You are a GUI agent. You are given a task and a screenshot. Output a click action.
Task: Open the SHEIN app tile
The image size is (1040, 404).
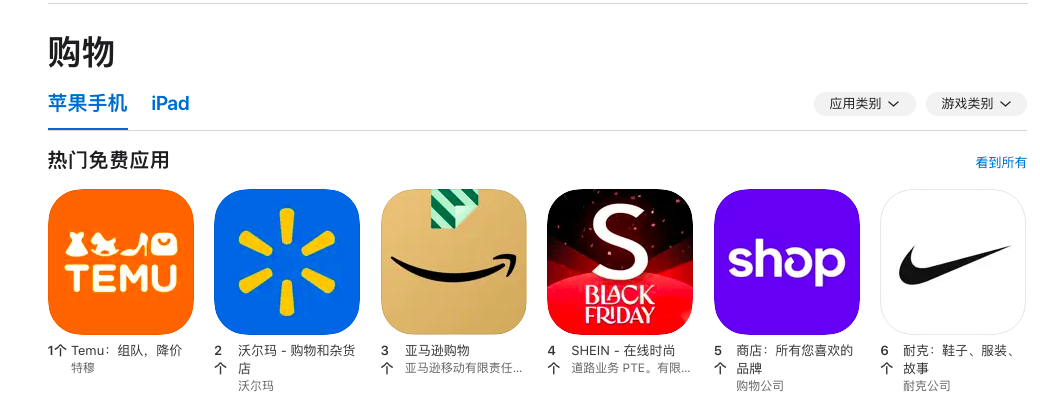tap(620, 262)
